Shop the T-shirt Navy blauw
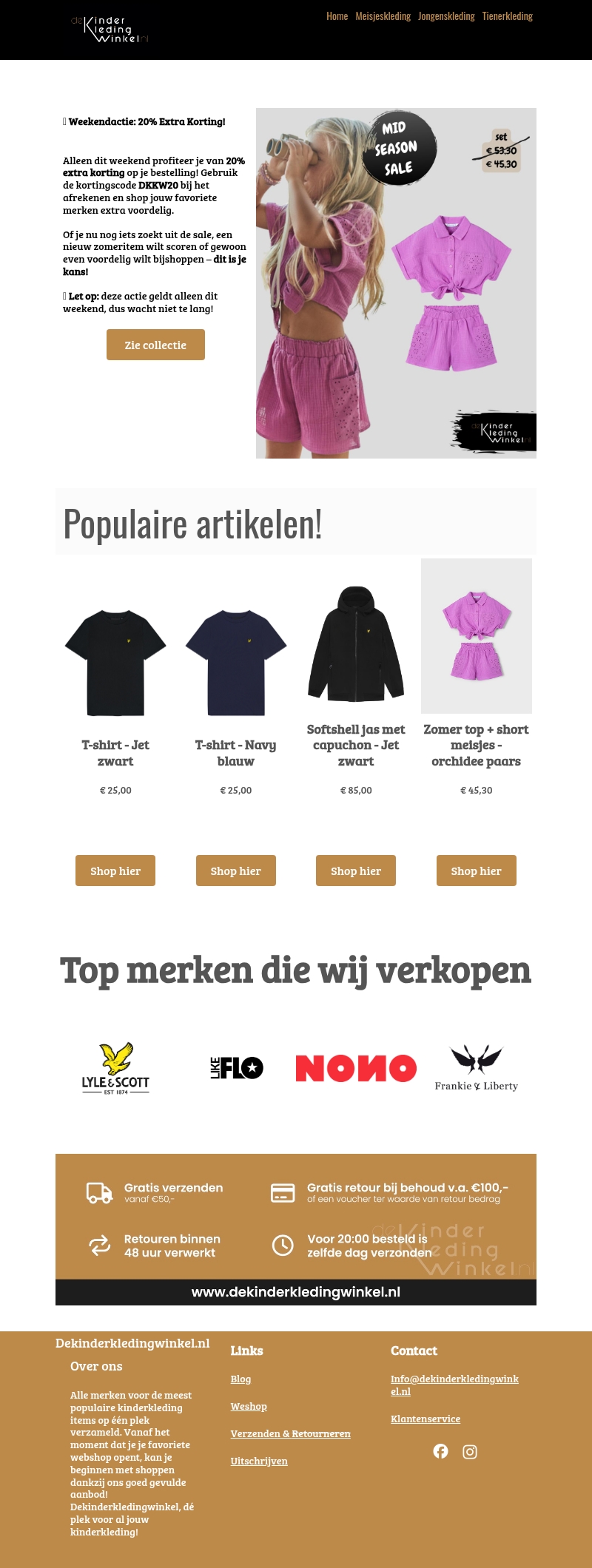 click(x=235, y=871)
